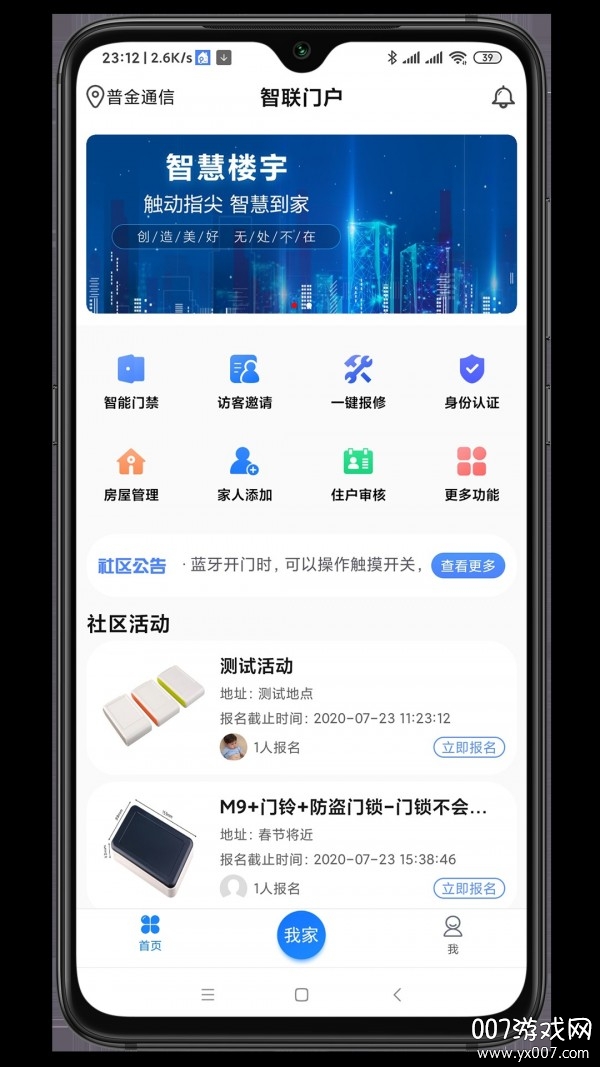Open 家人添加 to add family

pyautogui.click(x=245, y=474)
